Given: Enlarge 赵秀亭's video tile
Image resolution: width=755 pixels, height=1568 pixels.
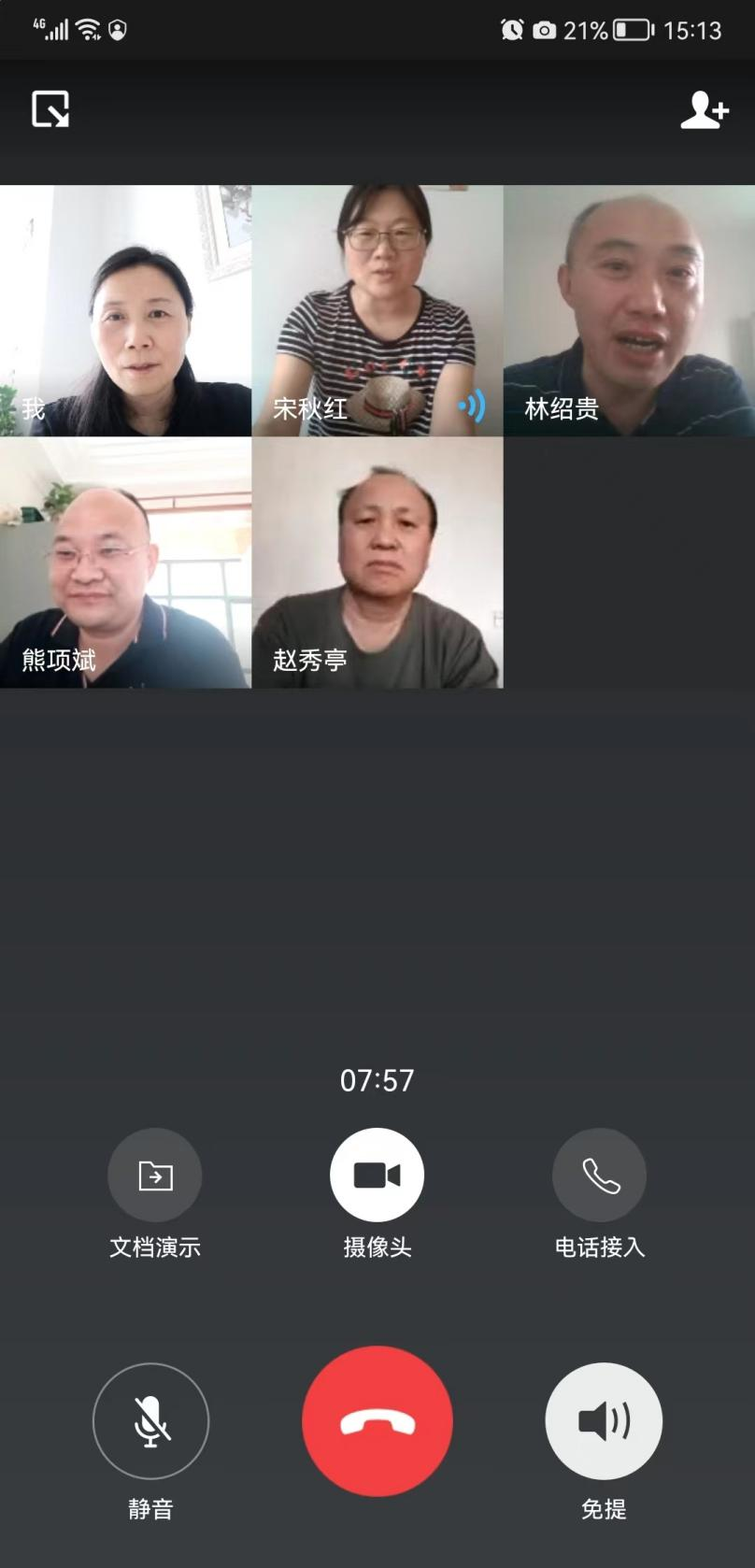Looking at the screenshot, I should tap(377, 563).
